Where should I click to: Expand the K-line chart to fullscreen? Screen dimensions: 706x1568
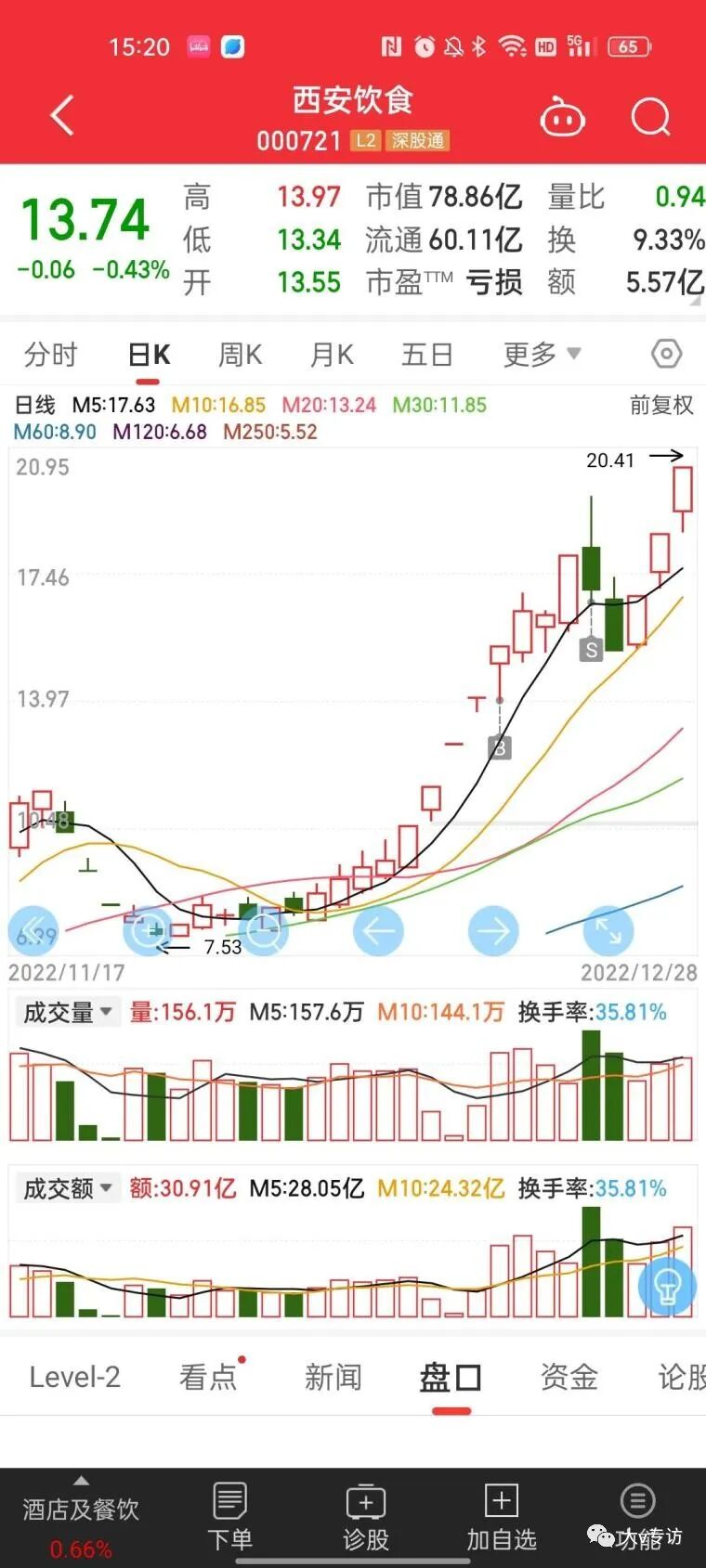point(608,930)
